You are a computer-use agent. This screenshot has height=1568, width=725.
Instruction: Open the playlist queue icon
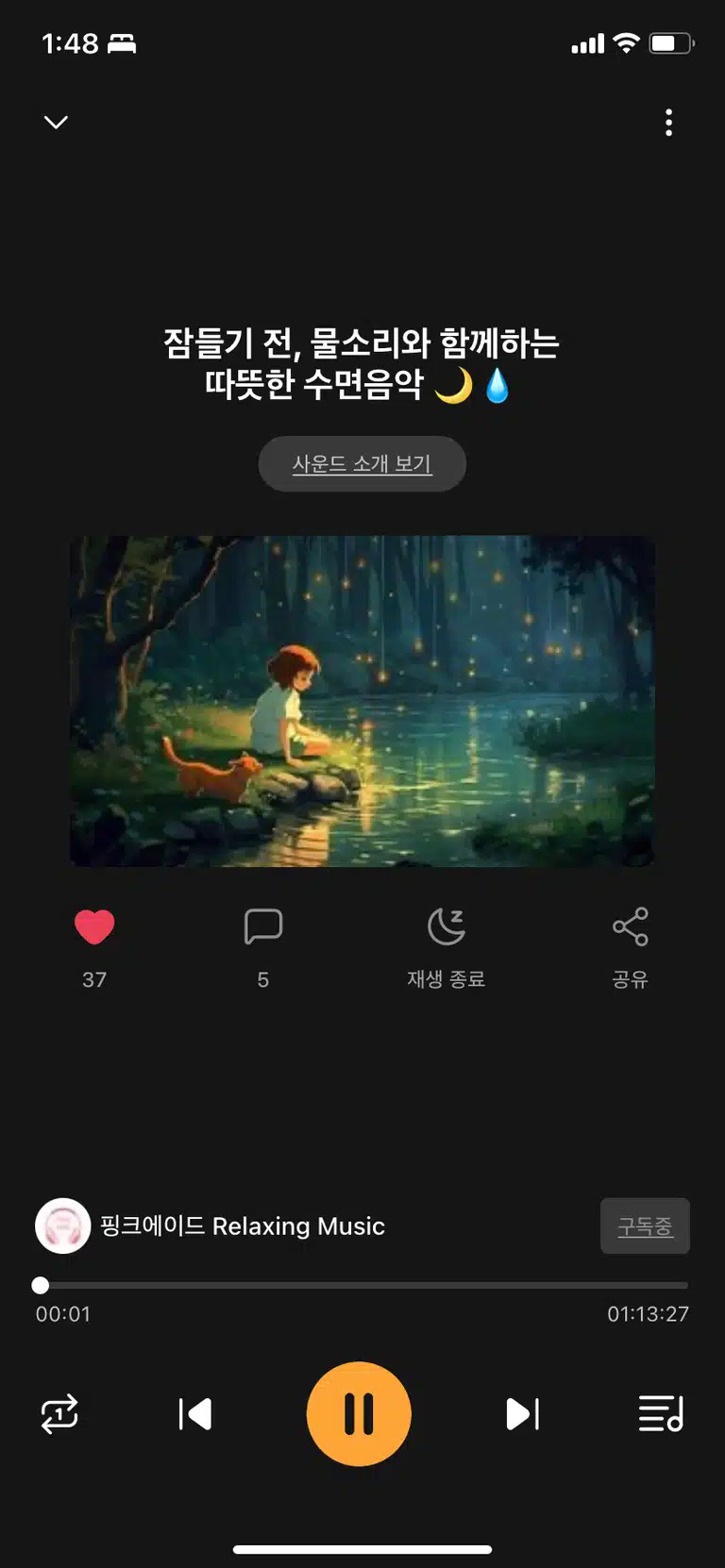pos(661,1414)
